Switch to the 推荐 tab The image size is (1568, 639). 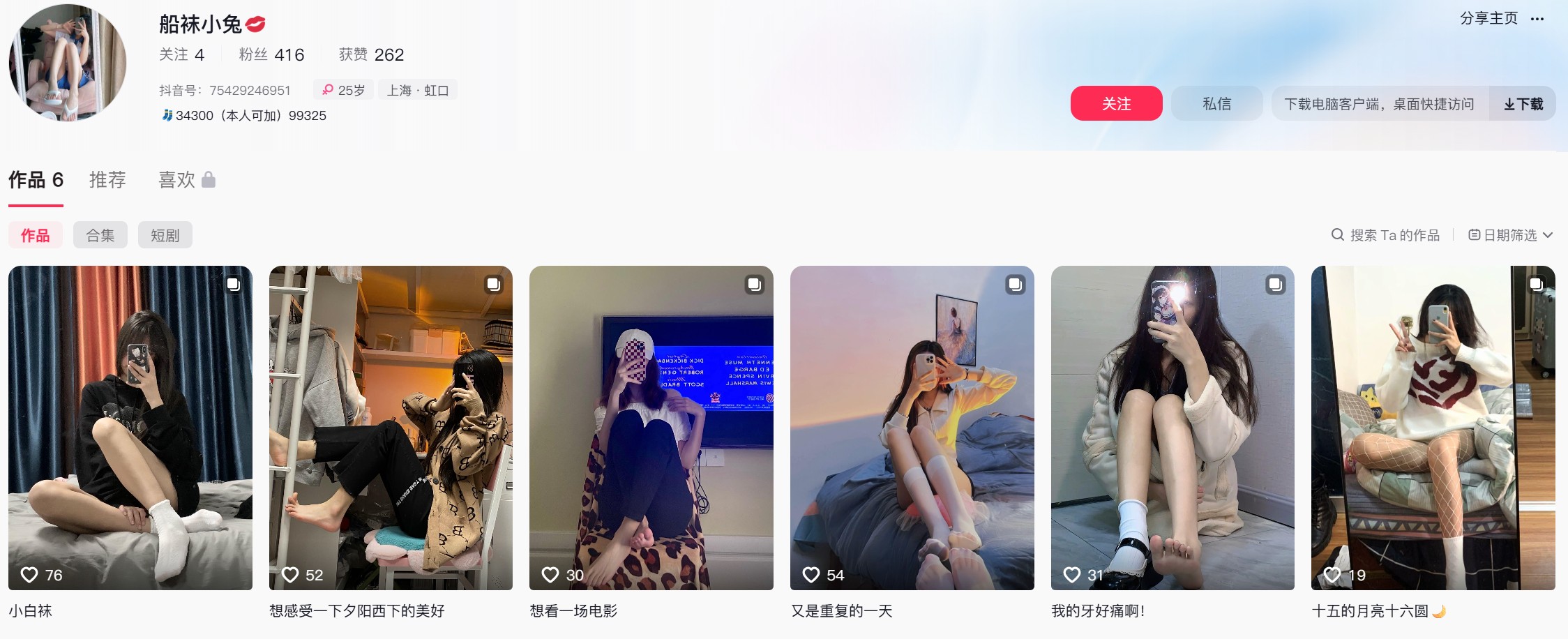[x=107, y=180]
